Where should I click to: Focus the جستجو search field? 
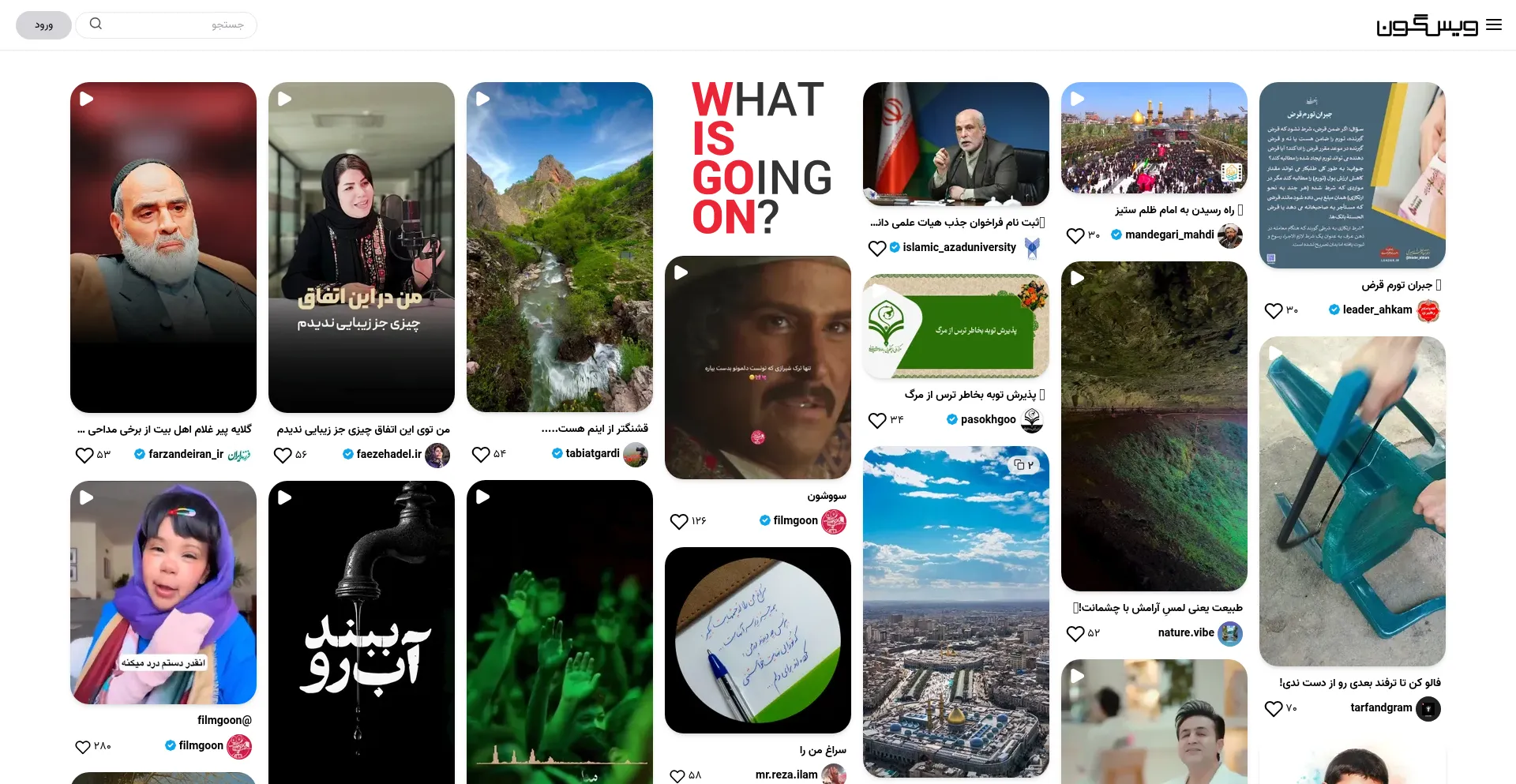coord(174,25)
